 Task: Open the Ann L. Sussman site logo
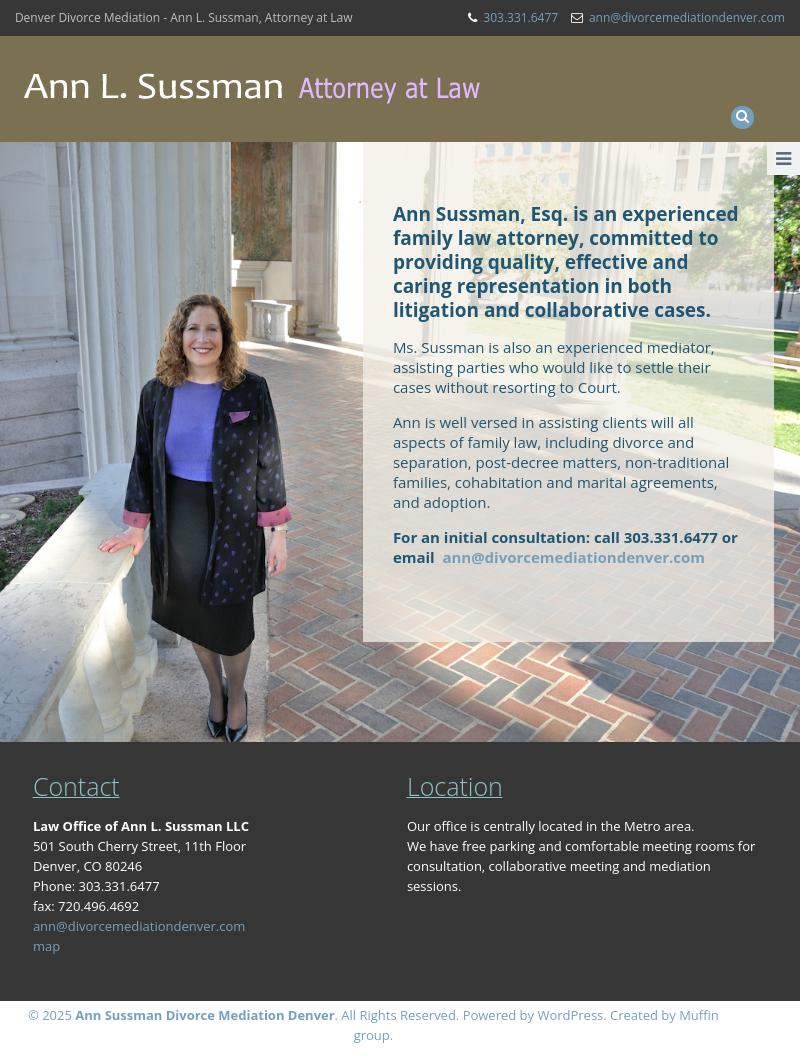click(252, 88)
